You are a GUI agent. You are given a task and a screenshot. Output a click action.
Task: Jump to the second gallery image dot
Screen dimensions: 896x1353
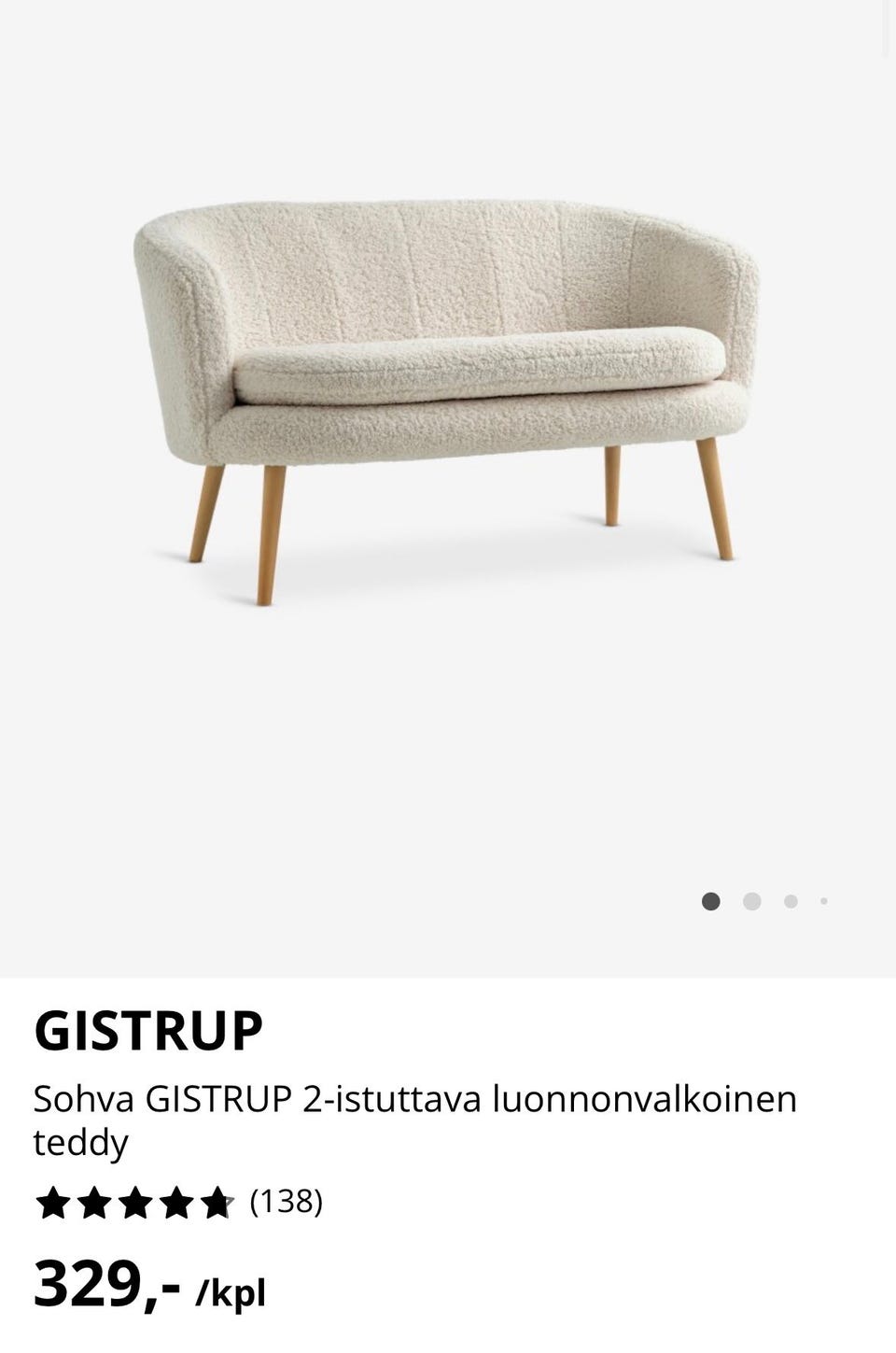click(x=751, y=901)
